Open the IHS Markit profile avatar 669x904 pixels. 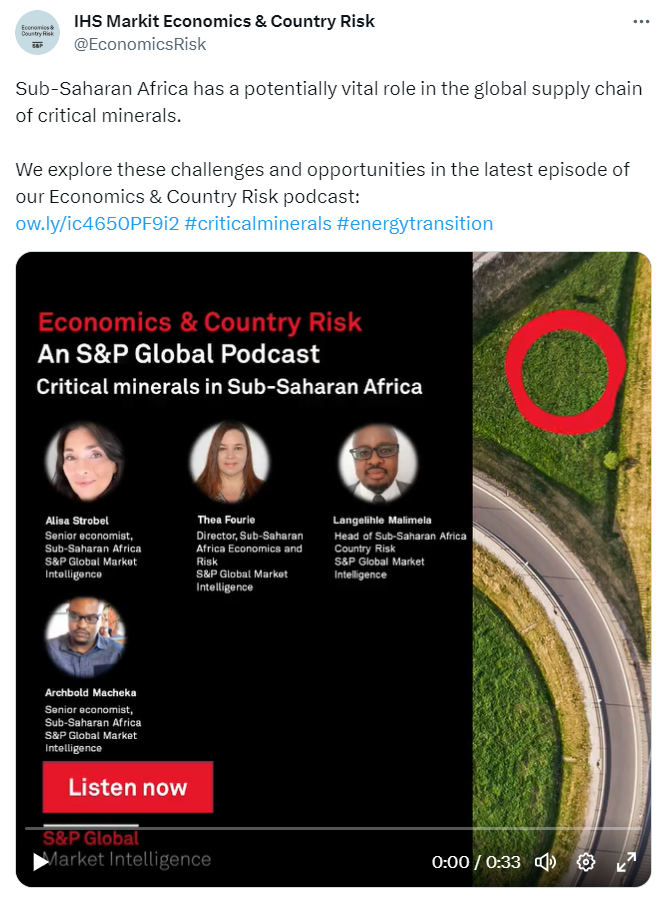pyautogui.click(x=37, y=32)
